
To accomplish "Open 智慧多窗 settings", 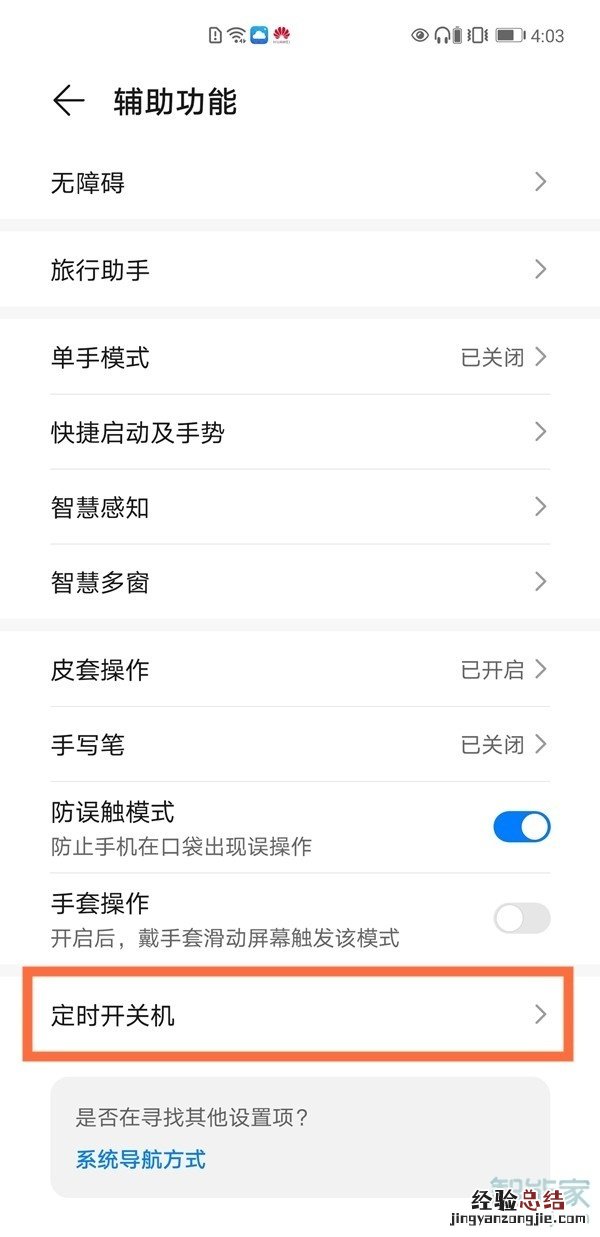I will (300, 582).
